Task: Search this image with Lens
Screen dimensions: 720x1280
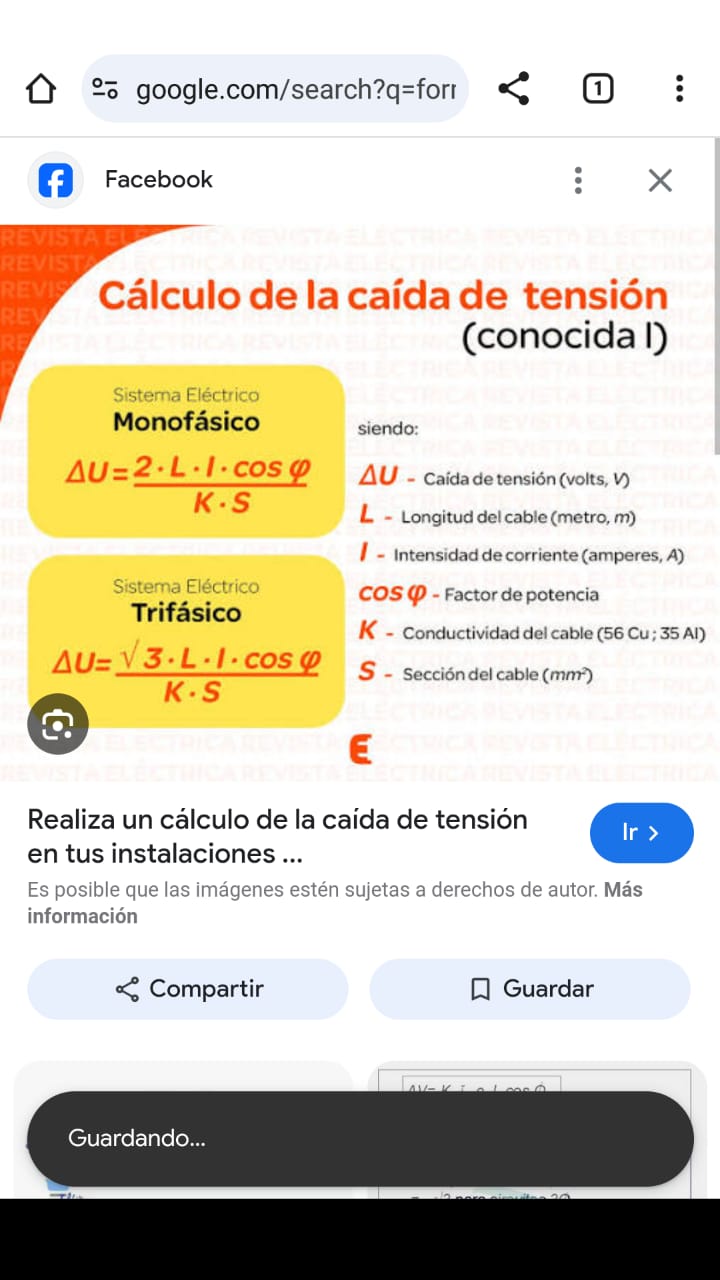Action: coord(58,723)
